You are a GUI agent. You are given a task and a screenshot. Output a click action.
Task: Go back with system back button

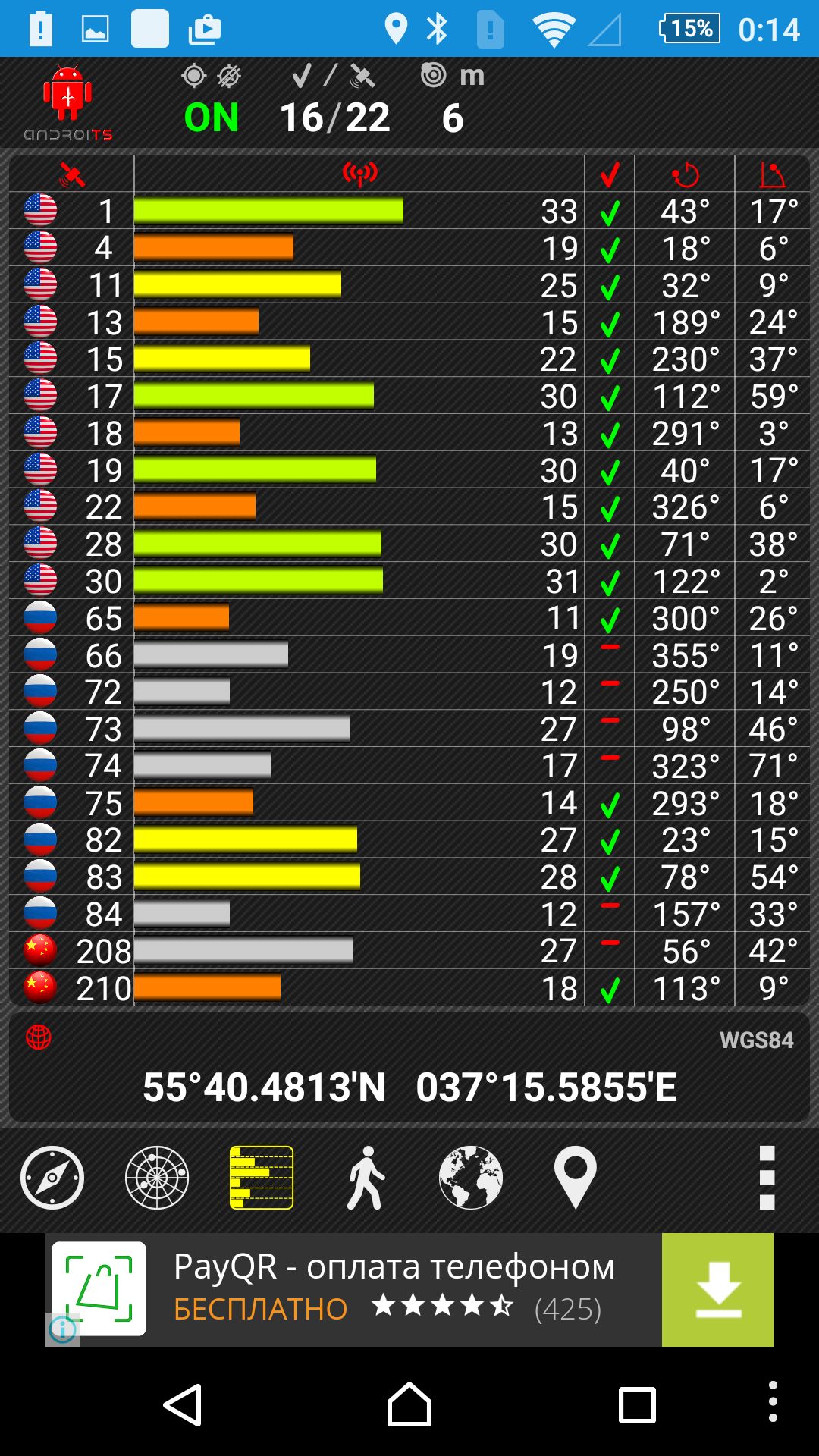[x=183, y=1404]
